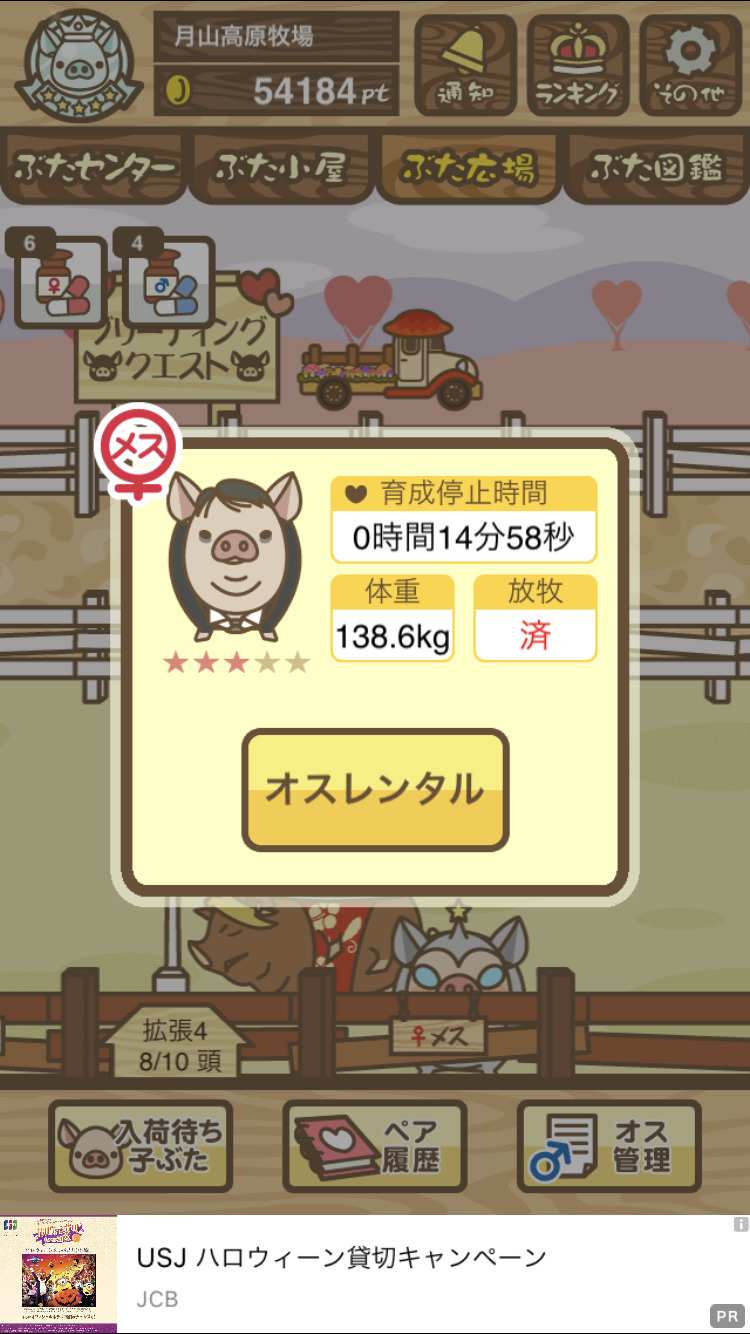Viewport: 750px width, 1334px height.
Task: Open その他 gear settings
Action: point(690,64)
